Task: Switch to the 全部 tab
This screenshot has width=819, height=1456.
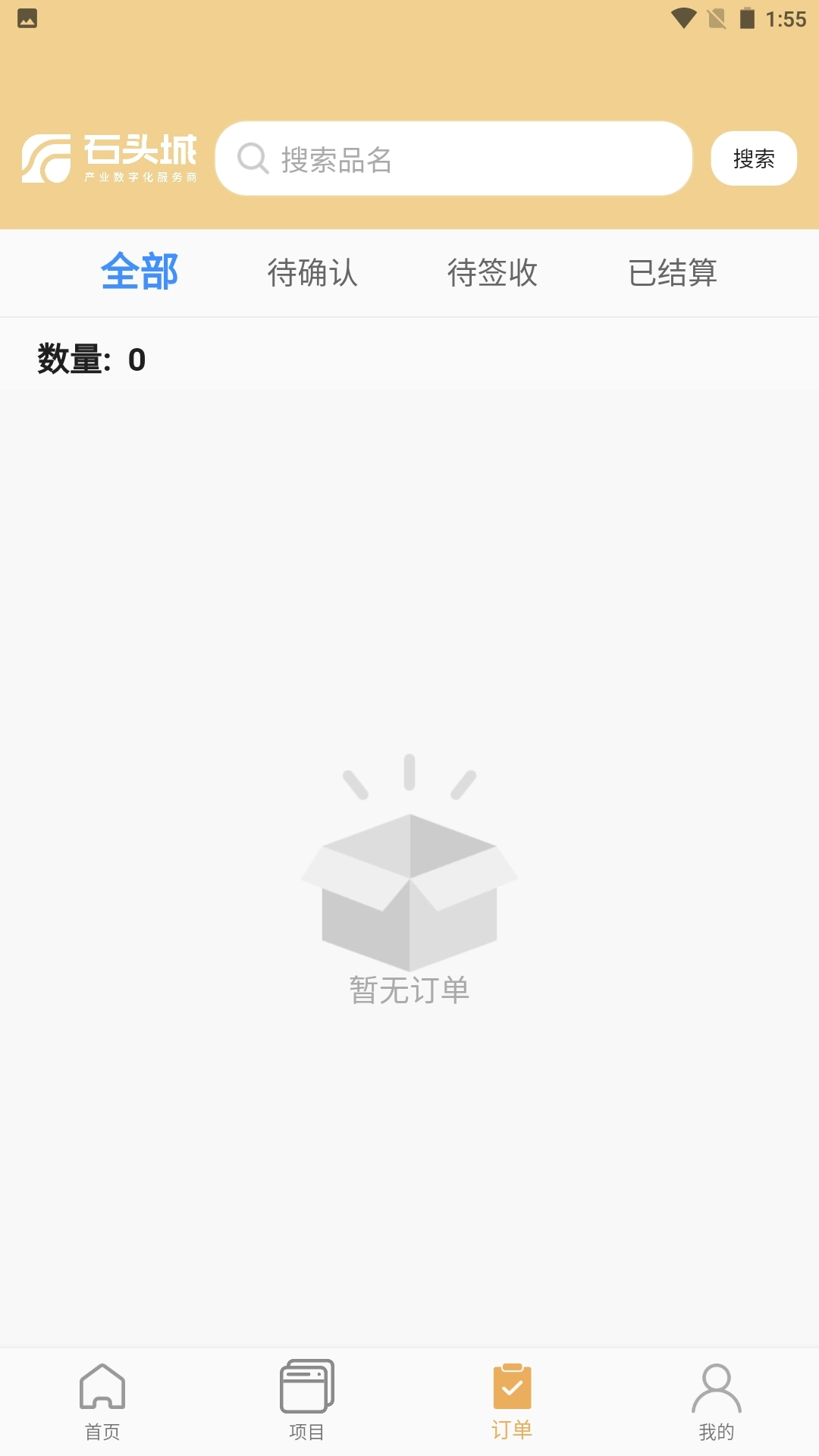Action: [140, 273]
